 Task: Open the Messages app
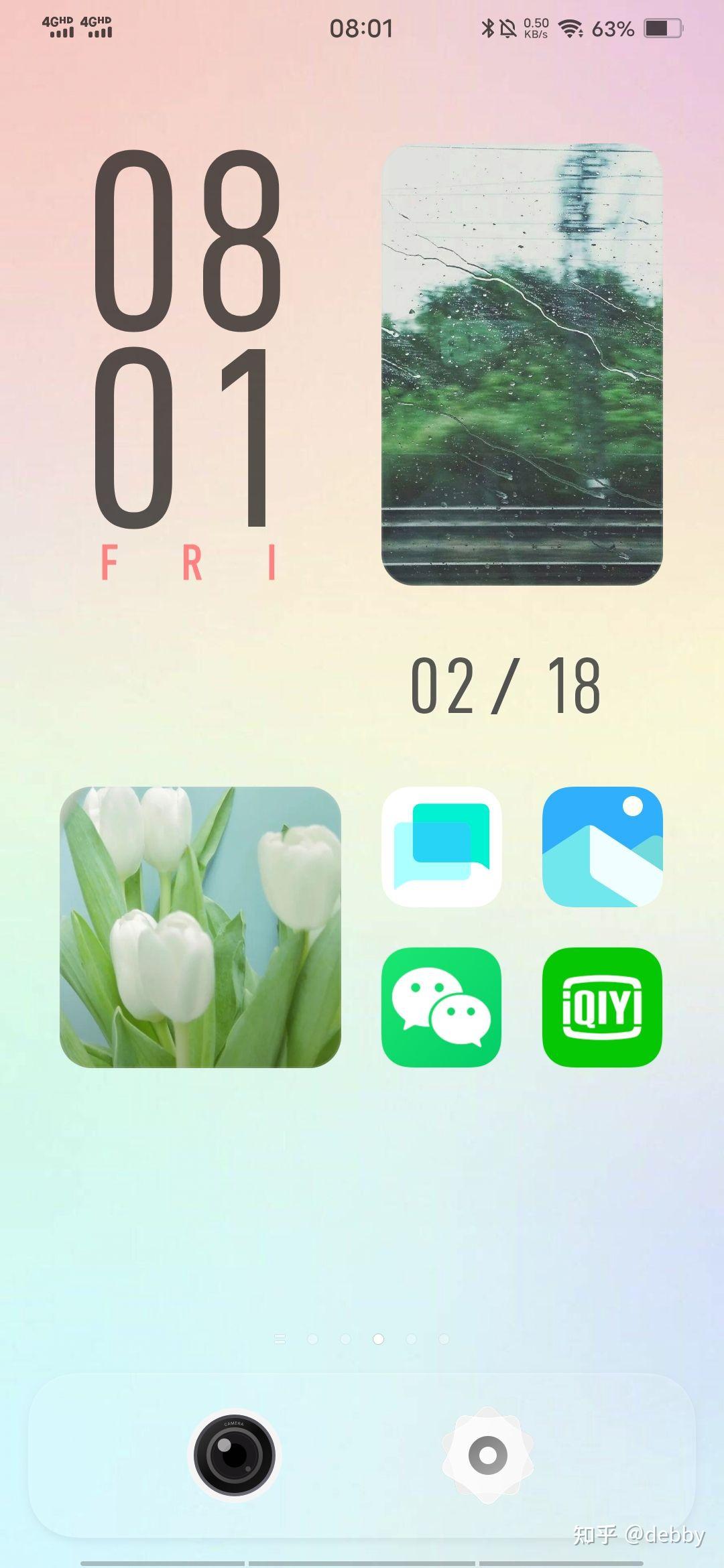442,846
